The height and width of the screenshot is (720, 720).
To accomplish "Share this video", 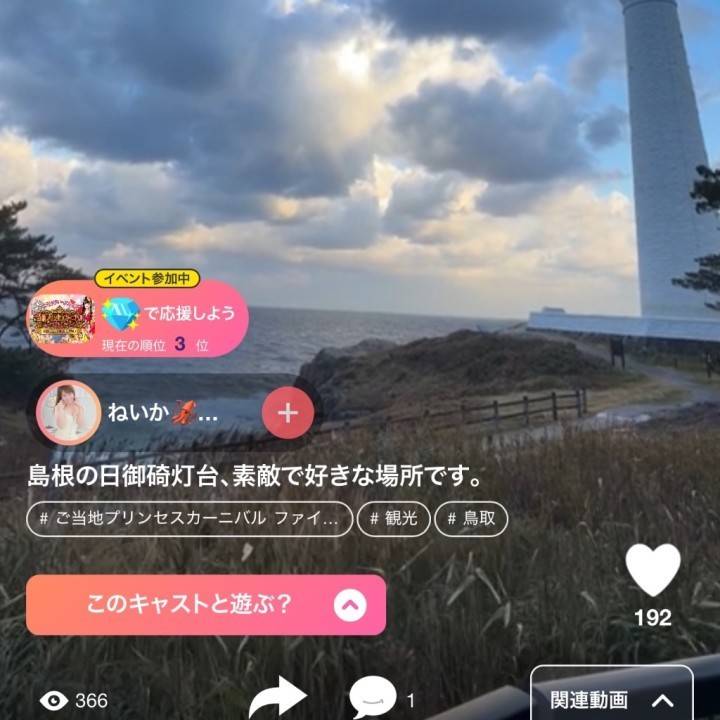I will [277, 697].
